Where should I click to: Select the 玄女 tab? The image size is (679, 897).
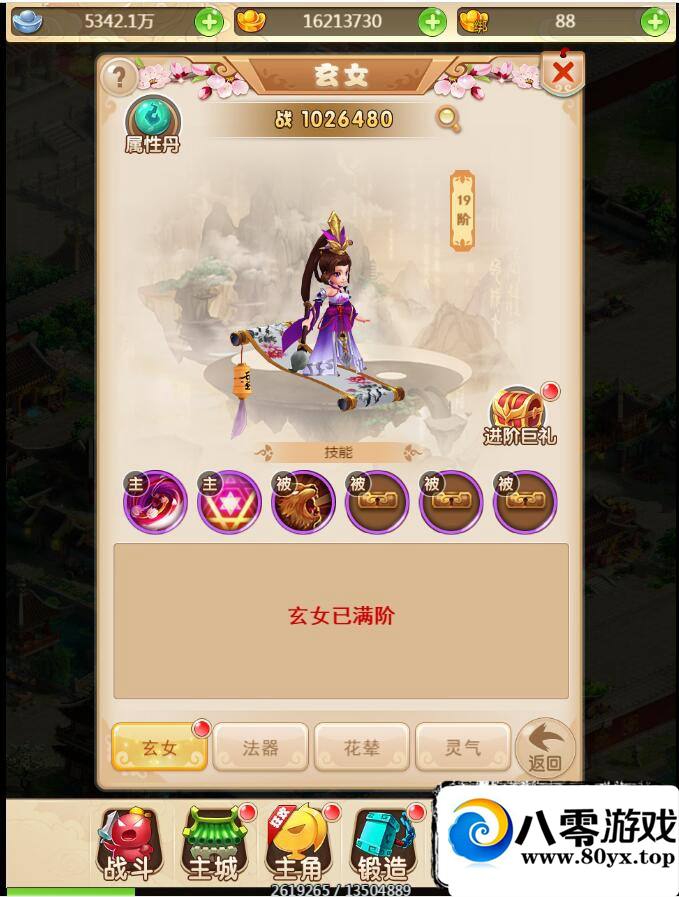point(159,747)
